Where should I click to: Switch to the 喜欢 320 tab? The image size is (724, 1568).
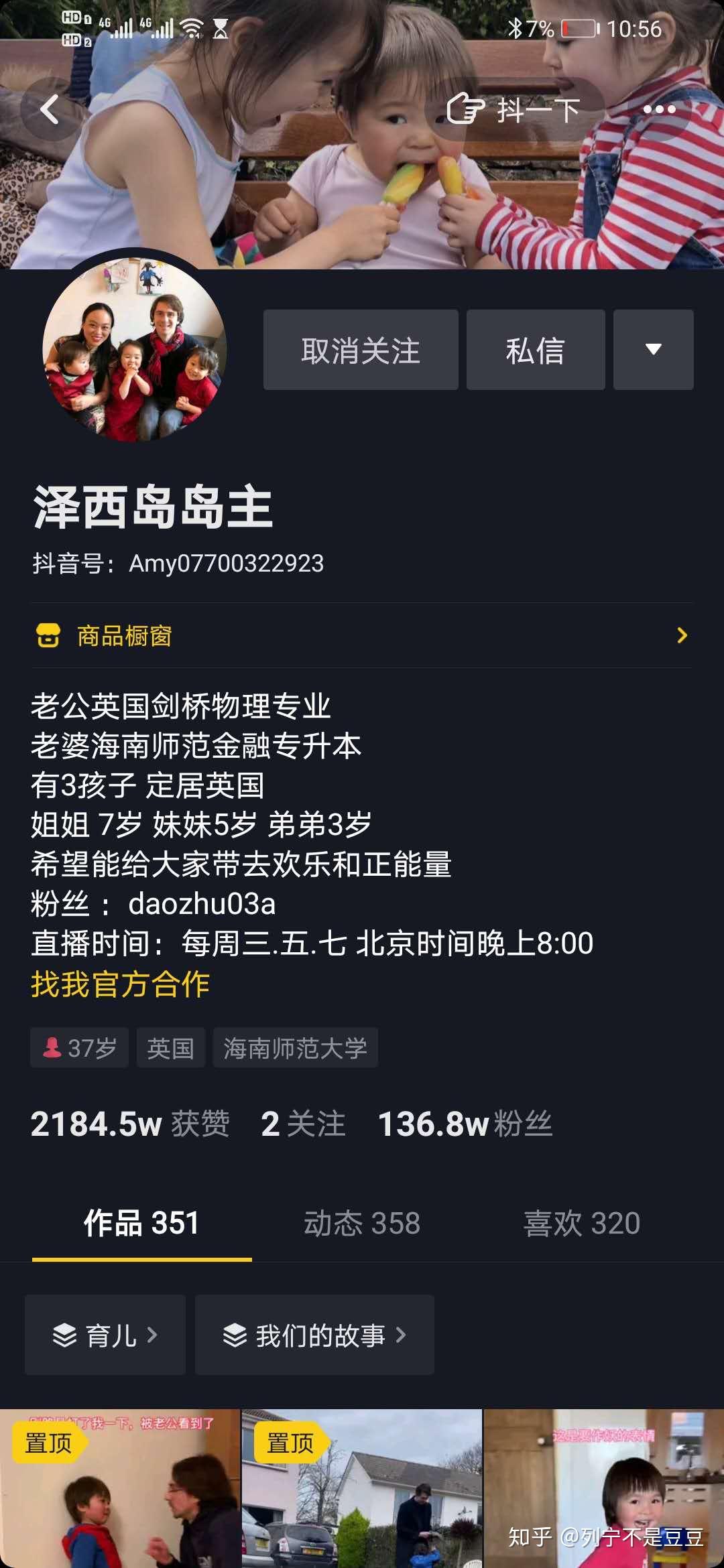tap(581, 1223)
